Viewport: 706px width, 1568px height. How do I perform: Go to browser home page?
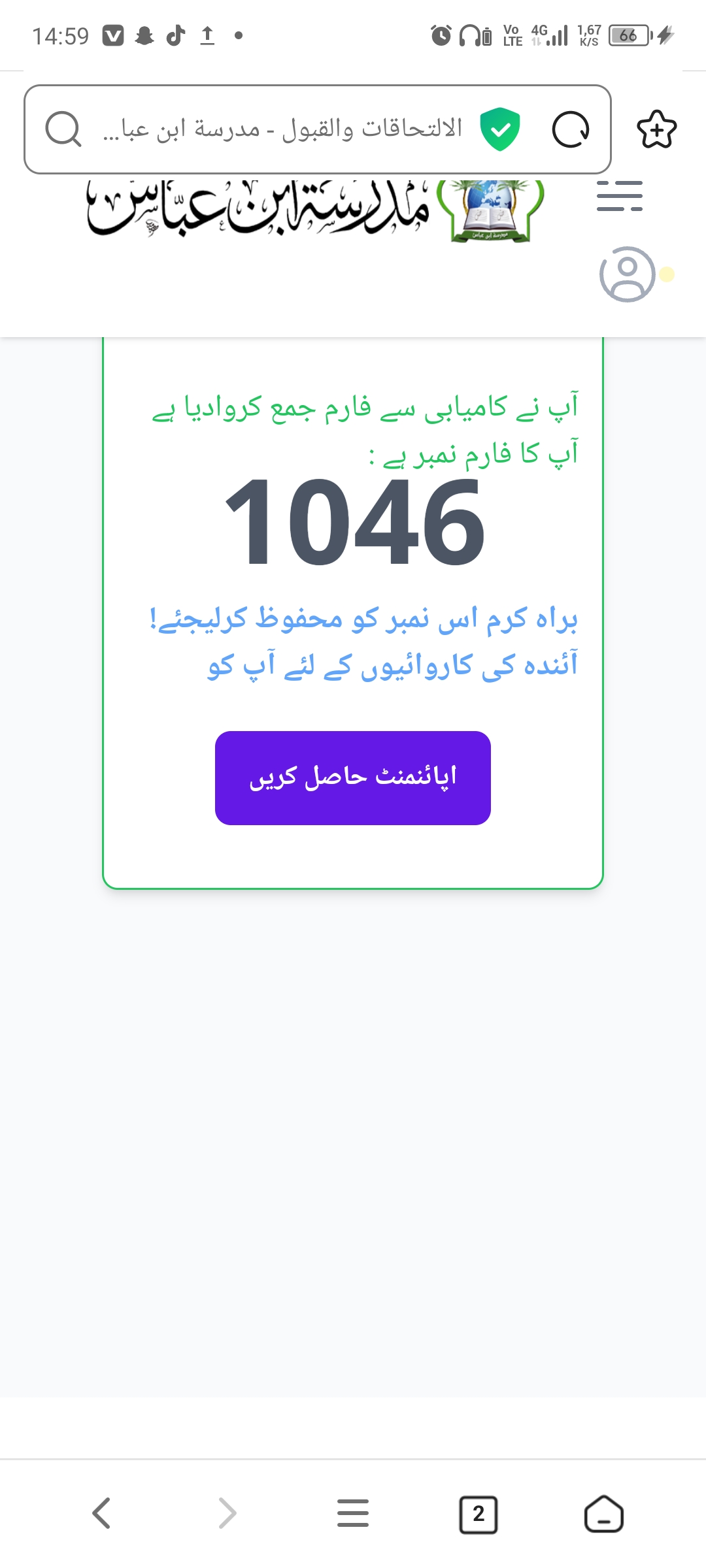click(603, 1513)
